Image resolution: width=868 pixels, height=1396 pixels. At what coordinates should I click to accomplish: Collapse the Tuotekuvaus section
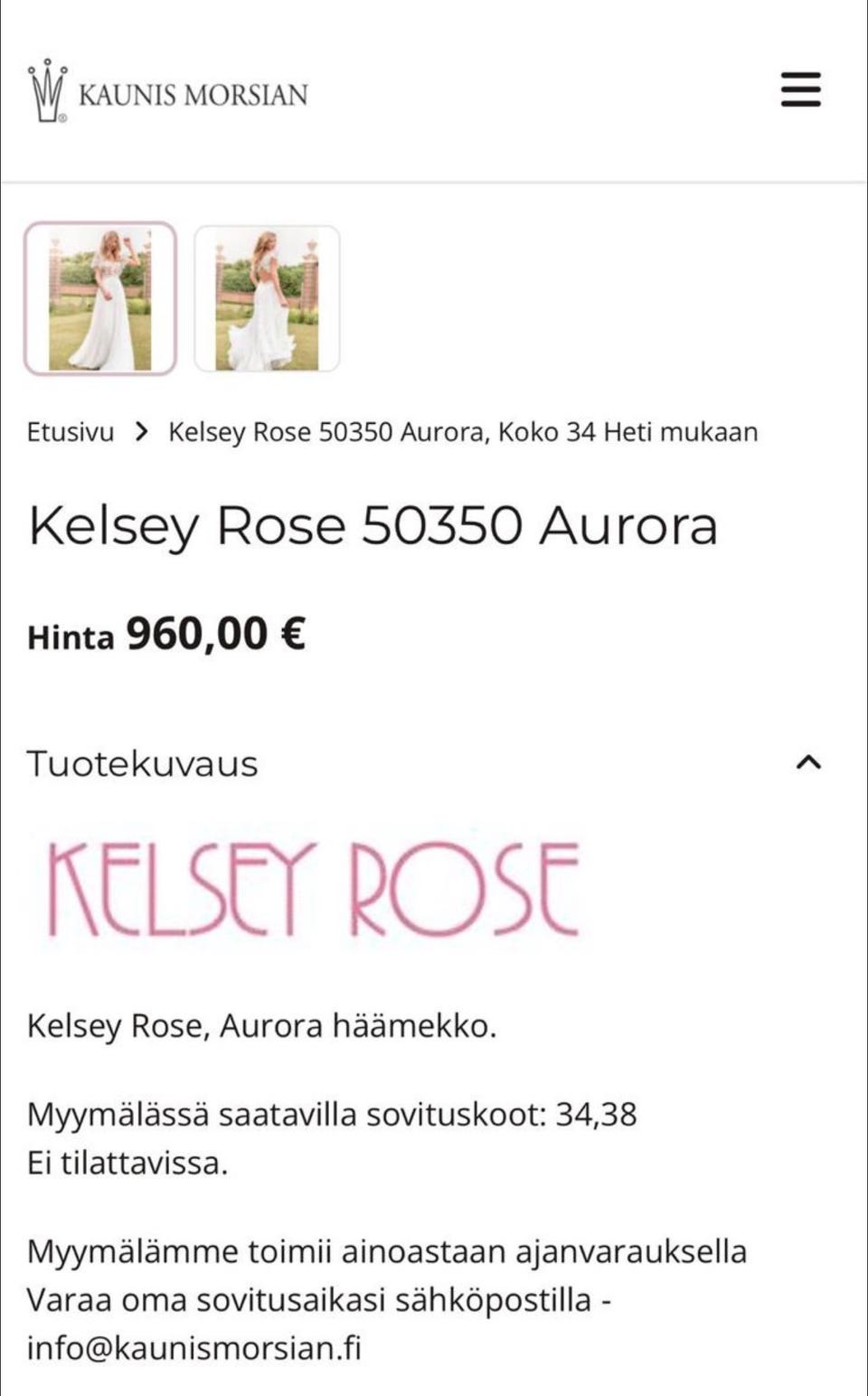coord(807,762)
